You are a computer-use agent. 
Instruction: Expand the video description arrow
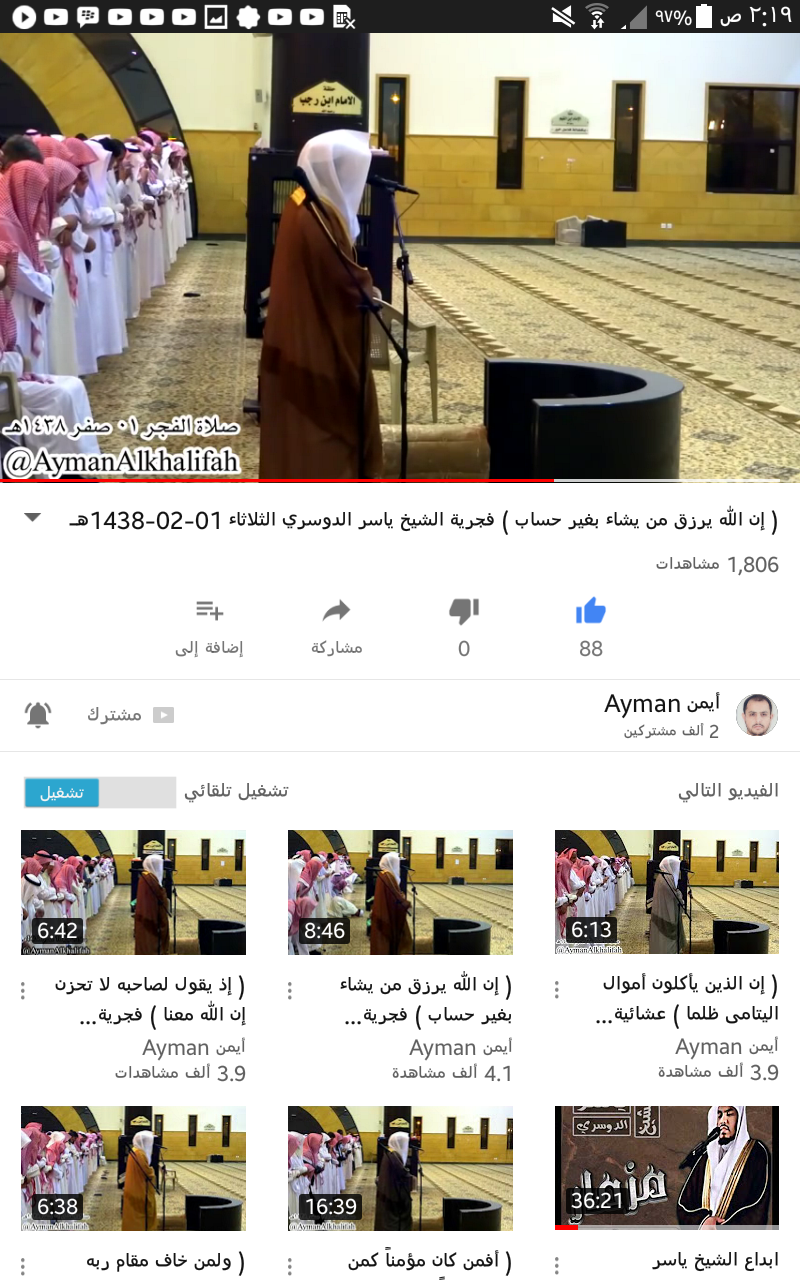tap(33, 517)
